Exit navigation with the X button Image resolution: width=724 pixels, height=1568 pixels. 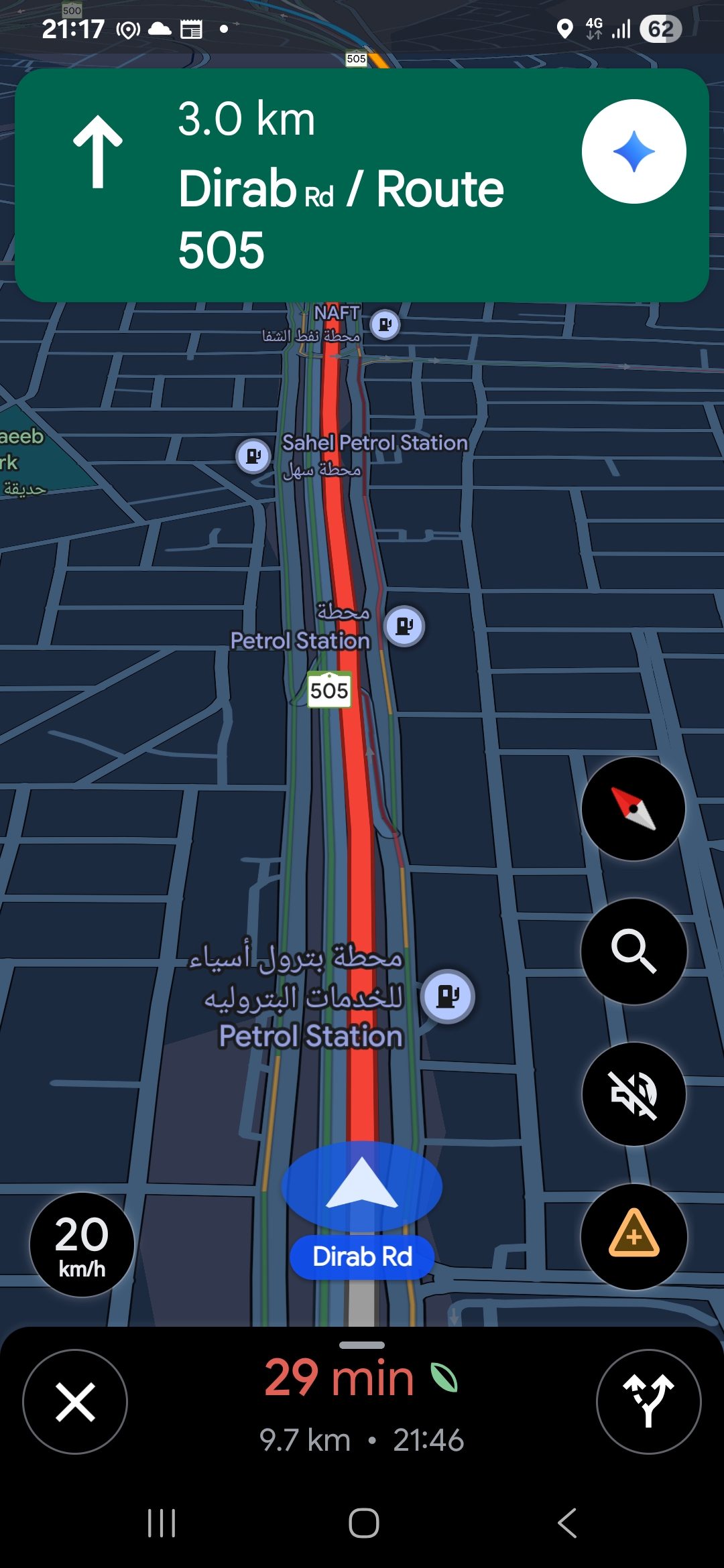pos(75,1402)
